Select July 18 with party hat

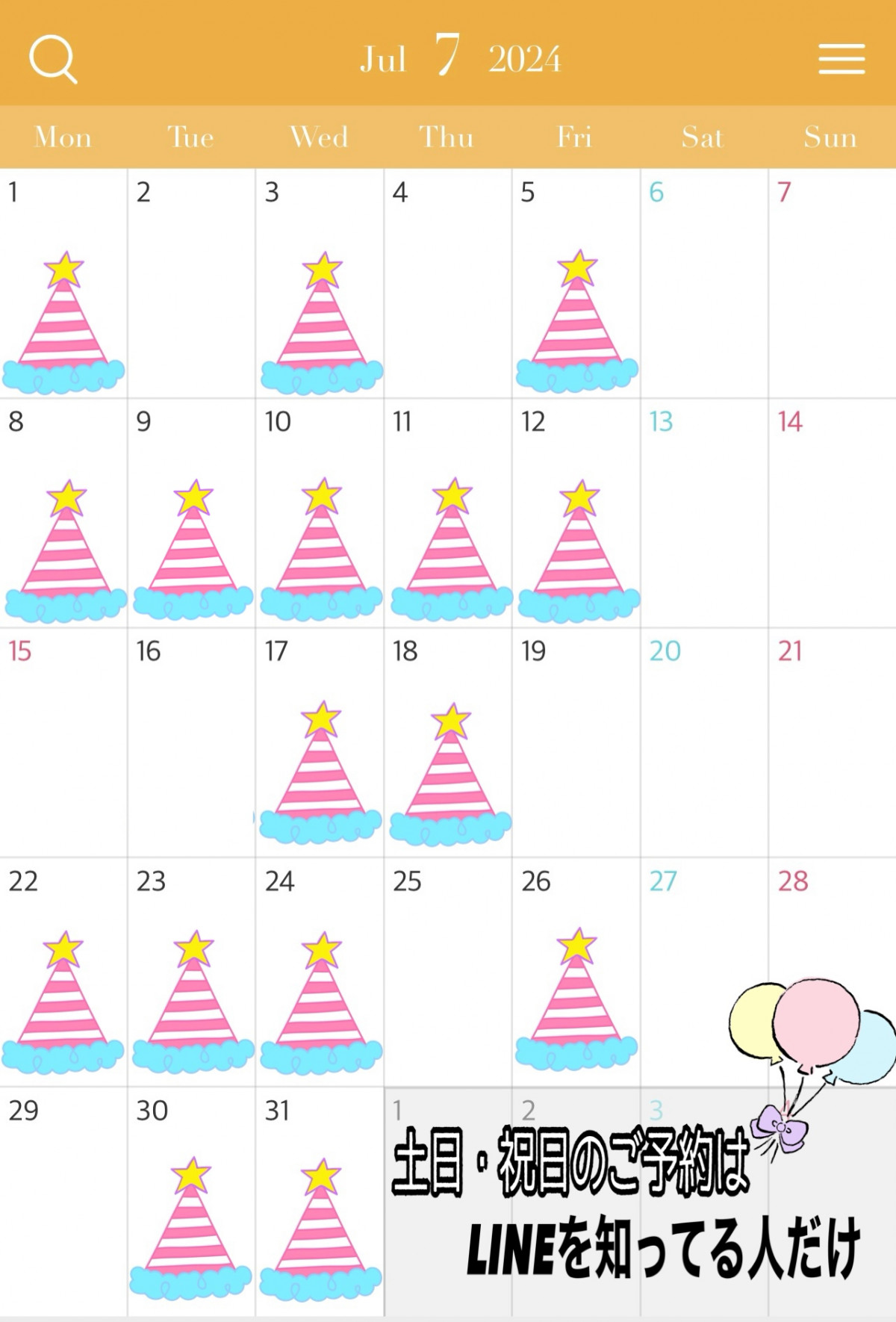[448, 743]
